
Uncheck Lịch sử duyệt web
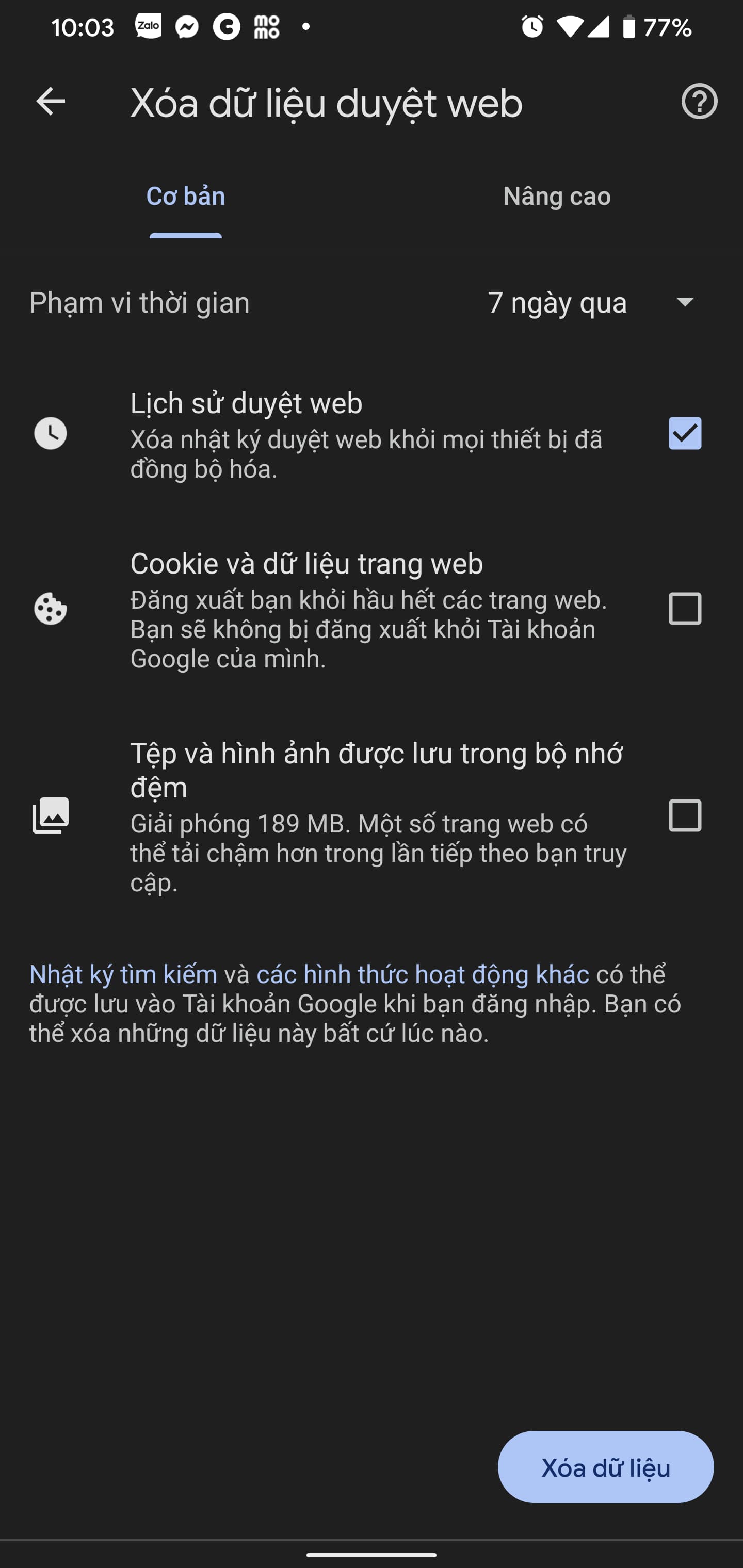coord(685,433)
